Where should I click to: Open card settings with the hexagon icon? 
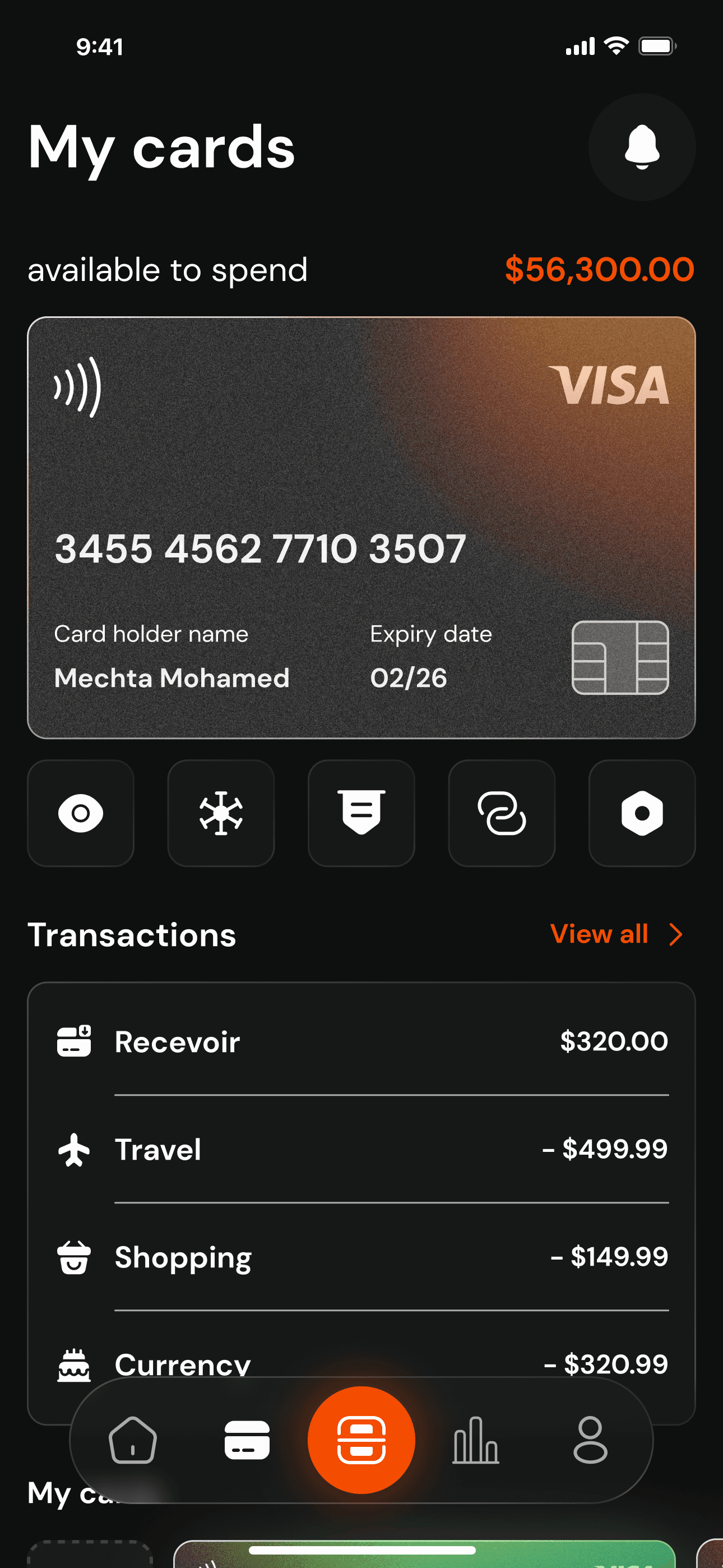click(642, 813)
